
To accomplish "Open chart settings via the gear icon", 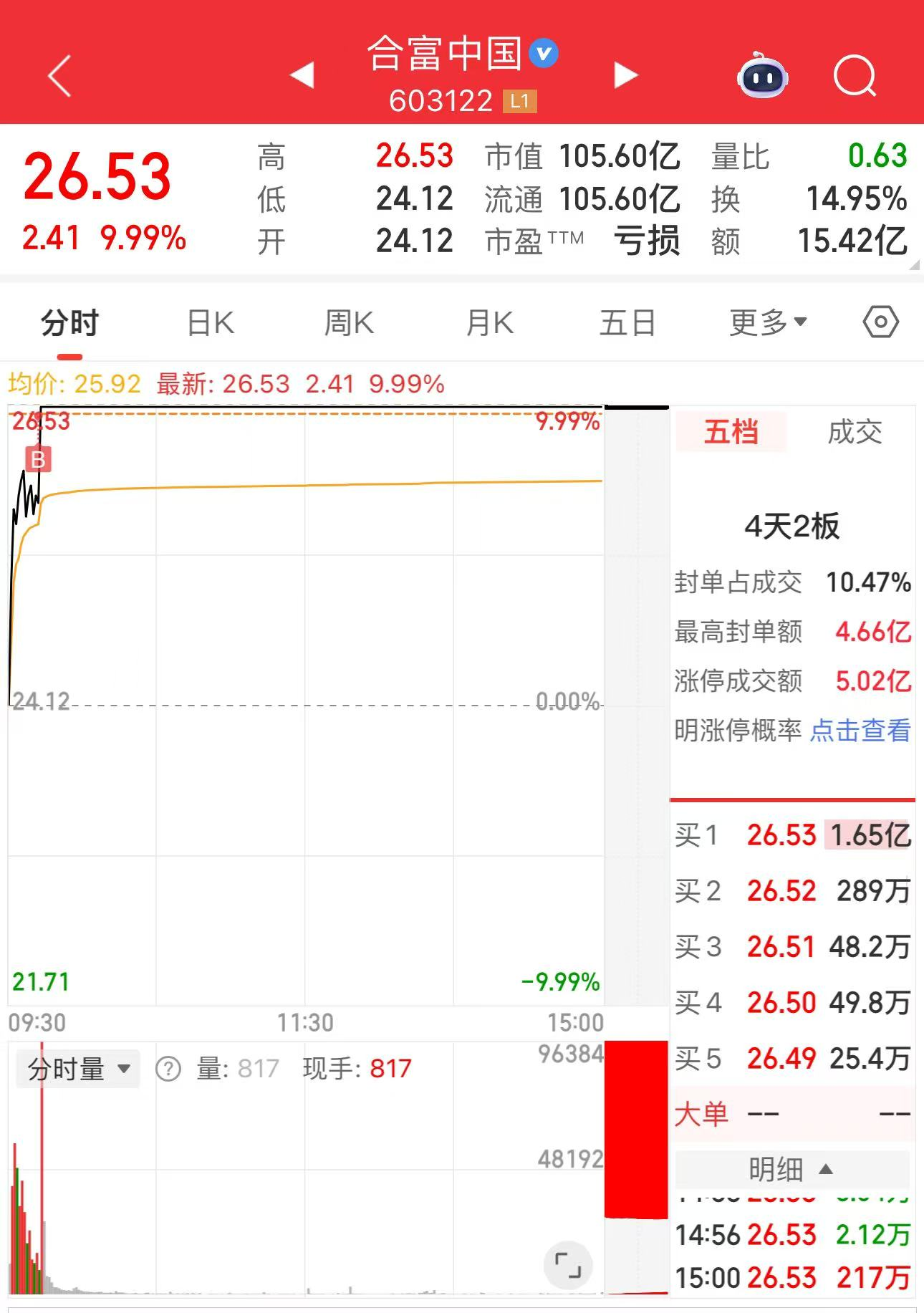I will point(882,323).
